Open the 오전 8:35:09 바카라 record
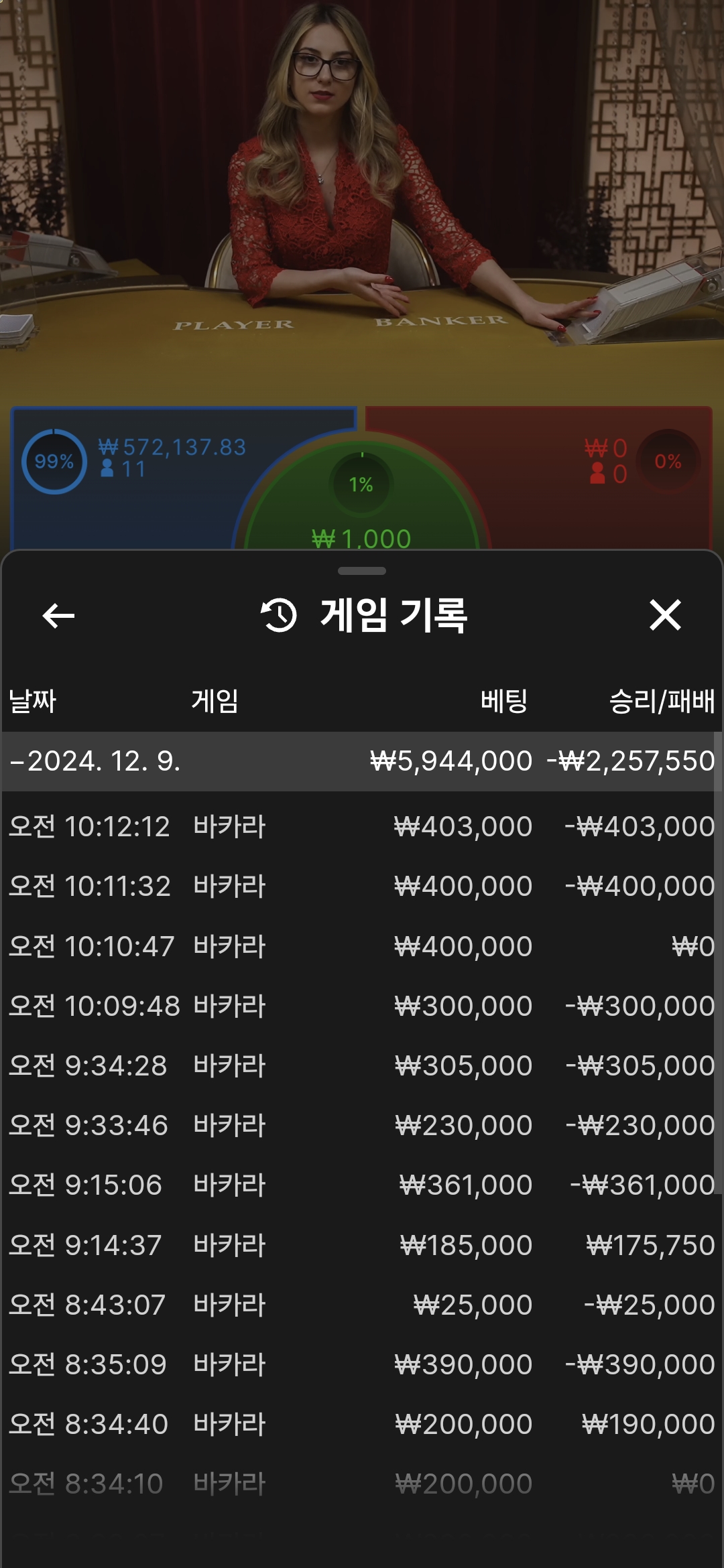 coord(361,1364)
